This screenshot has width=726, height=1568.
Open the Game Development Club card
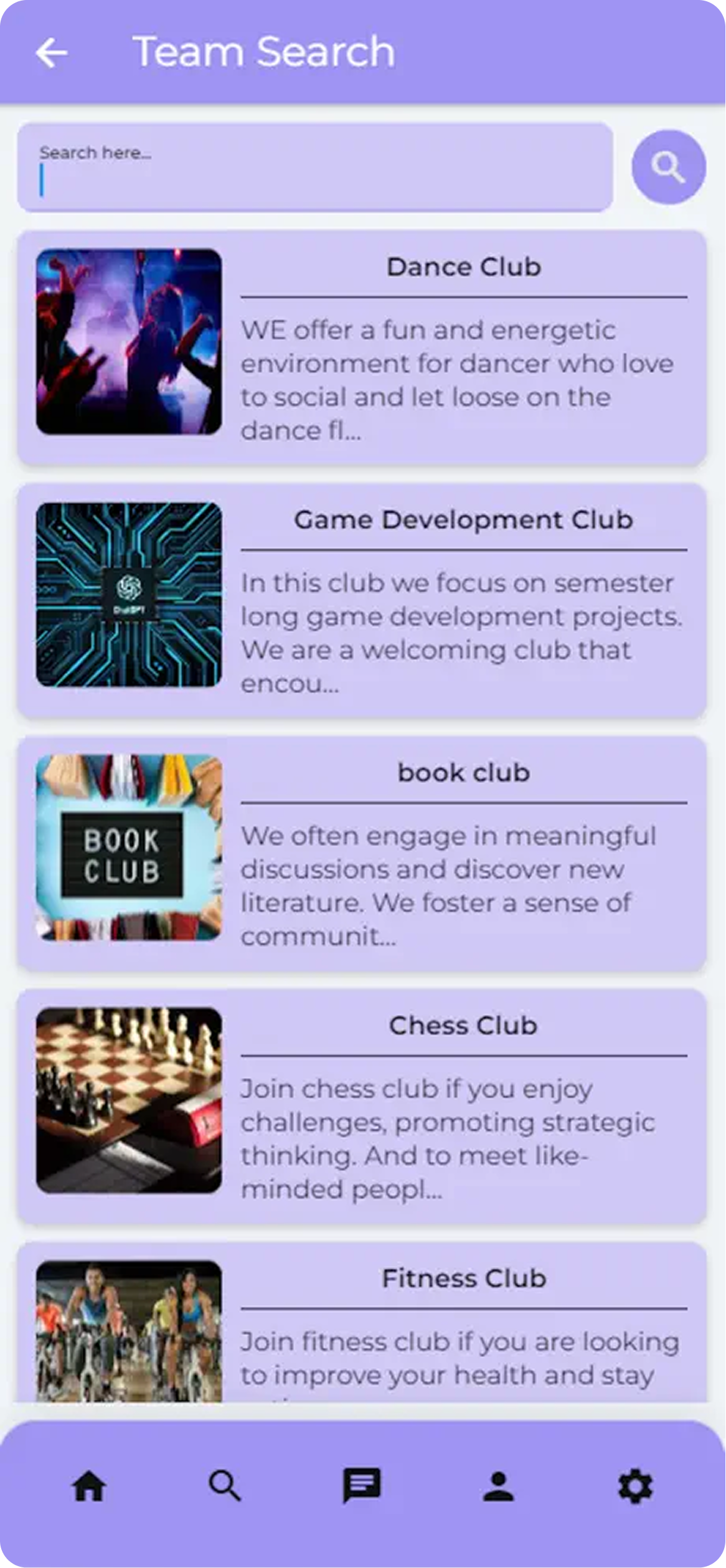tap(362, 600)
